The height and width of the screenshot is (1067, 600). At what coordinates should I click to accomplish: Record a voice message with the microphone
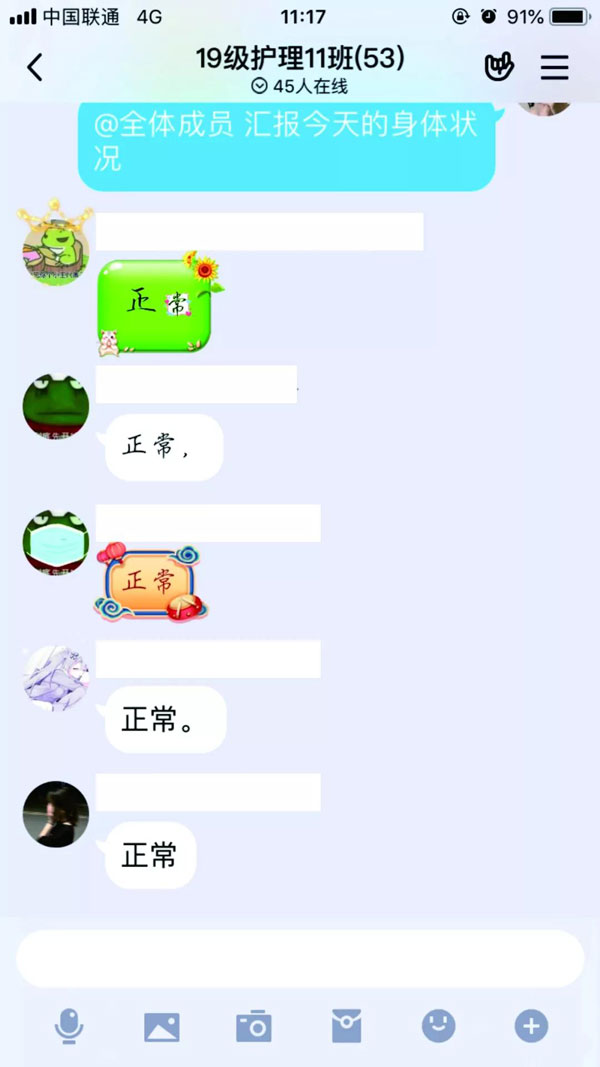pyautogui.click(x=69, y=1025)
